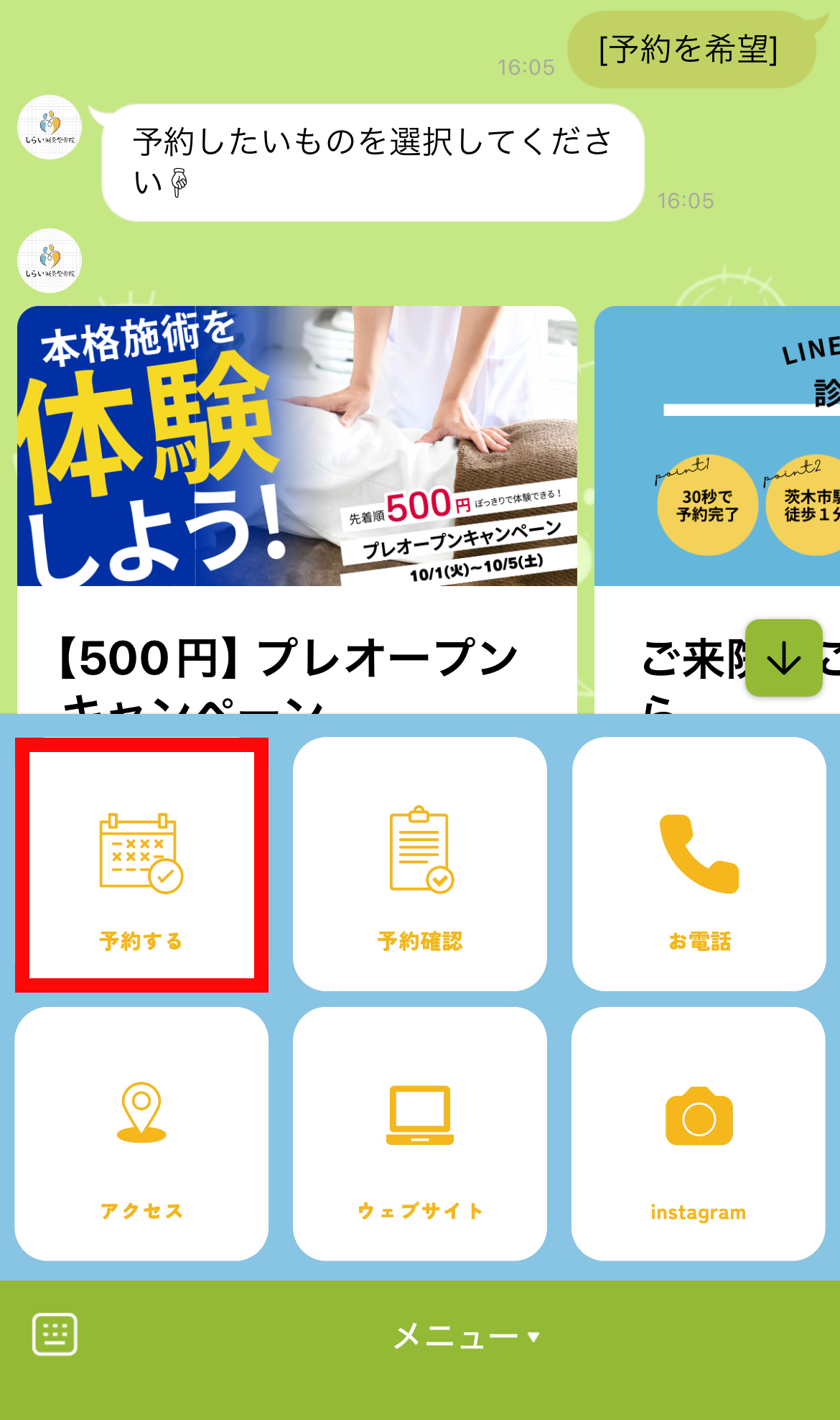Viewport: 840px width, 1420px height.
Task: Open the ウェブサイト tile
Action: tap(420, 1134)
